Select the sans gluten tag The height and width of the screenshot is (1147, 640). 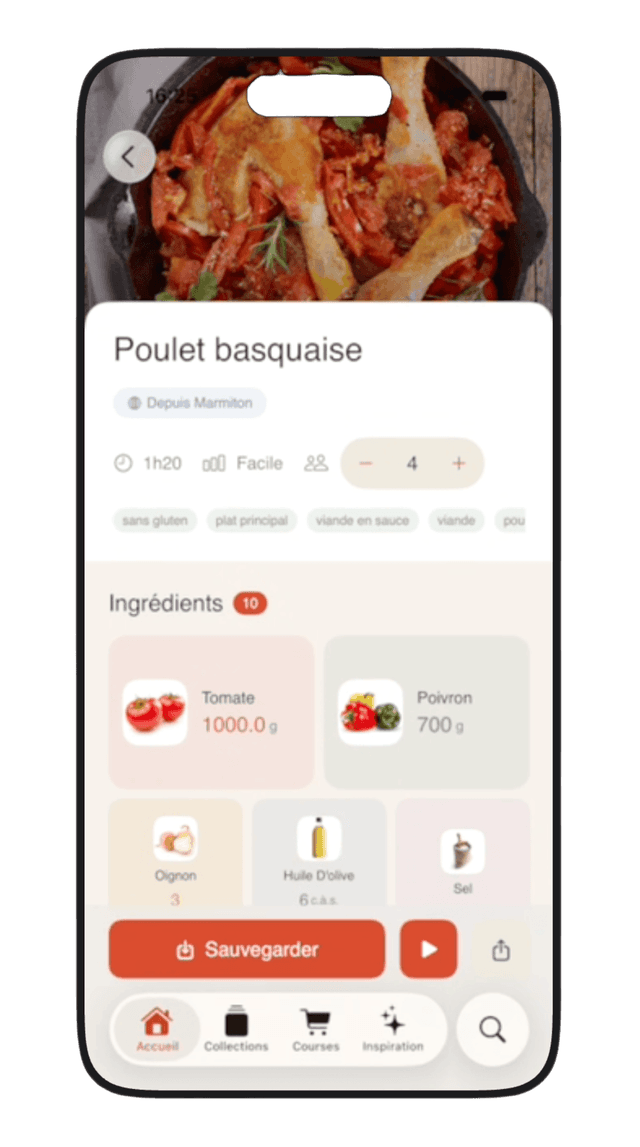[x=155, y=520]
